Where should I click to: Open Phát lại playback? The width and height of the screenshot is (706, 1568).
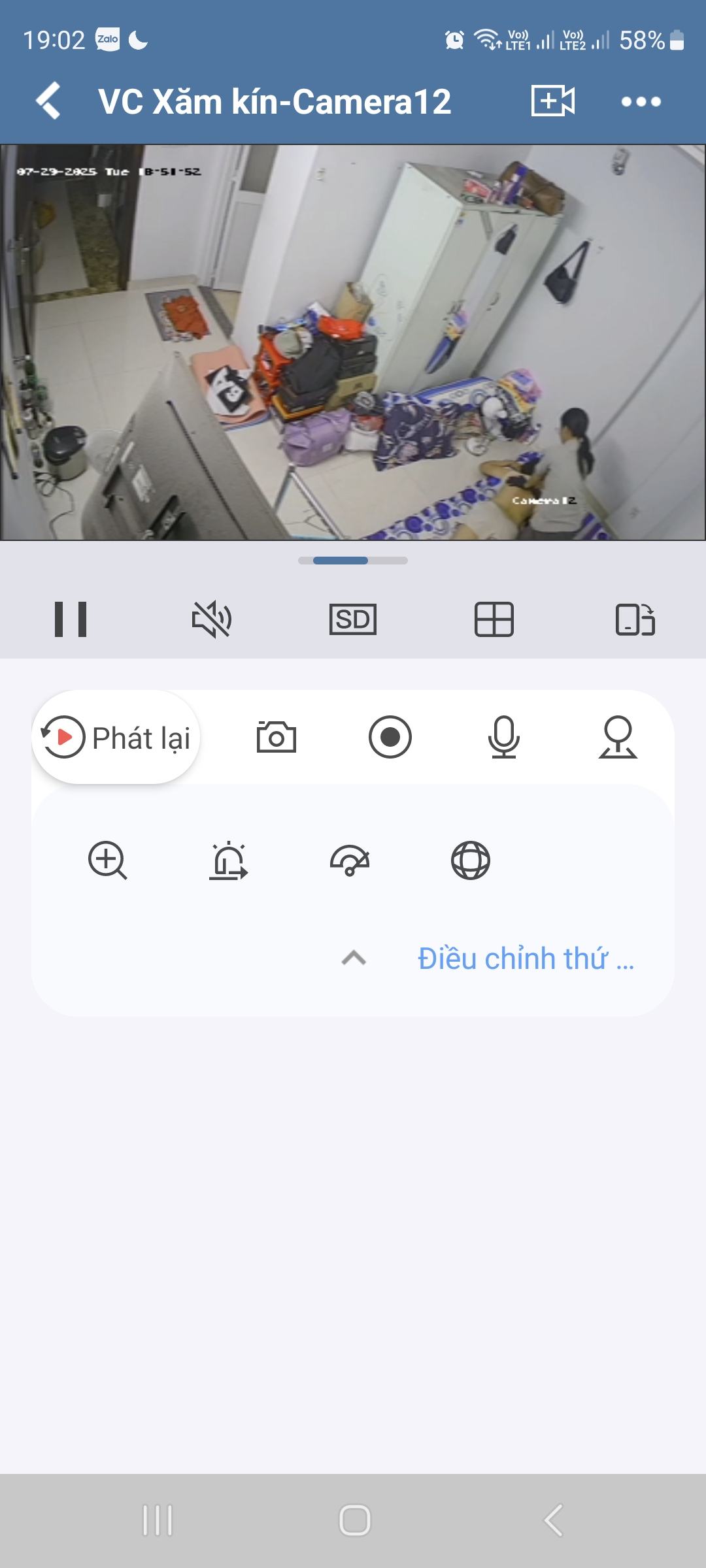click(116, 738)
